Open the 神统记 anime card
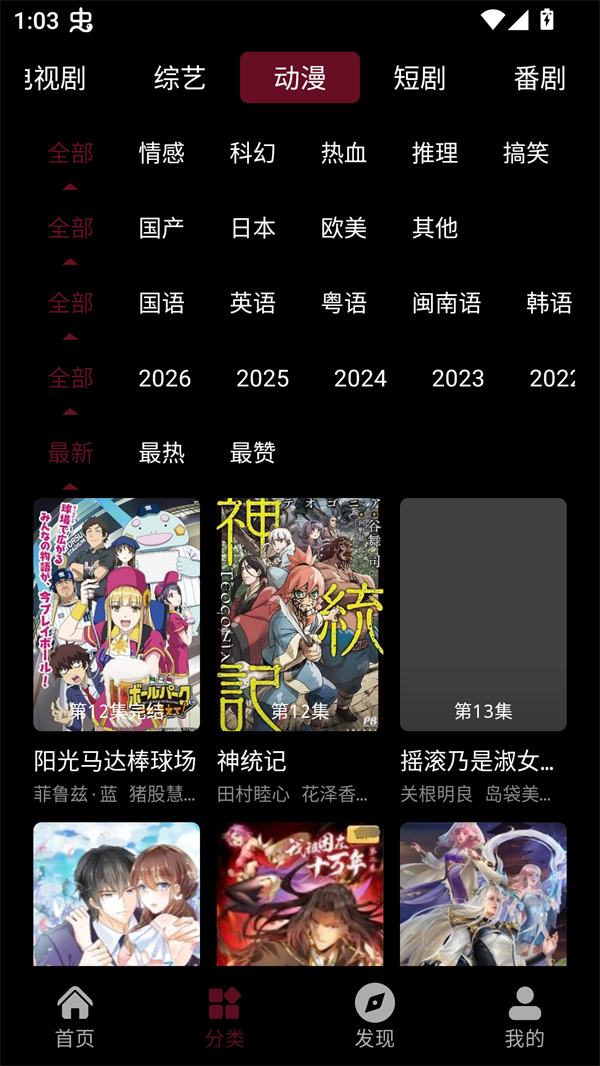The width and height of the screenshot is (600, 1066). (299, 615)
